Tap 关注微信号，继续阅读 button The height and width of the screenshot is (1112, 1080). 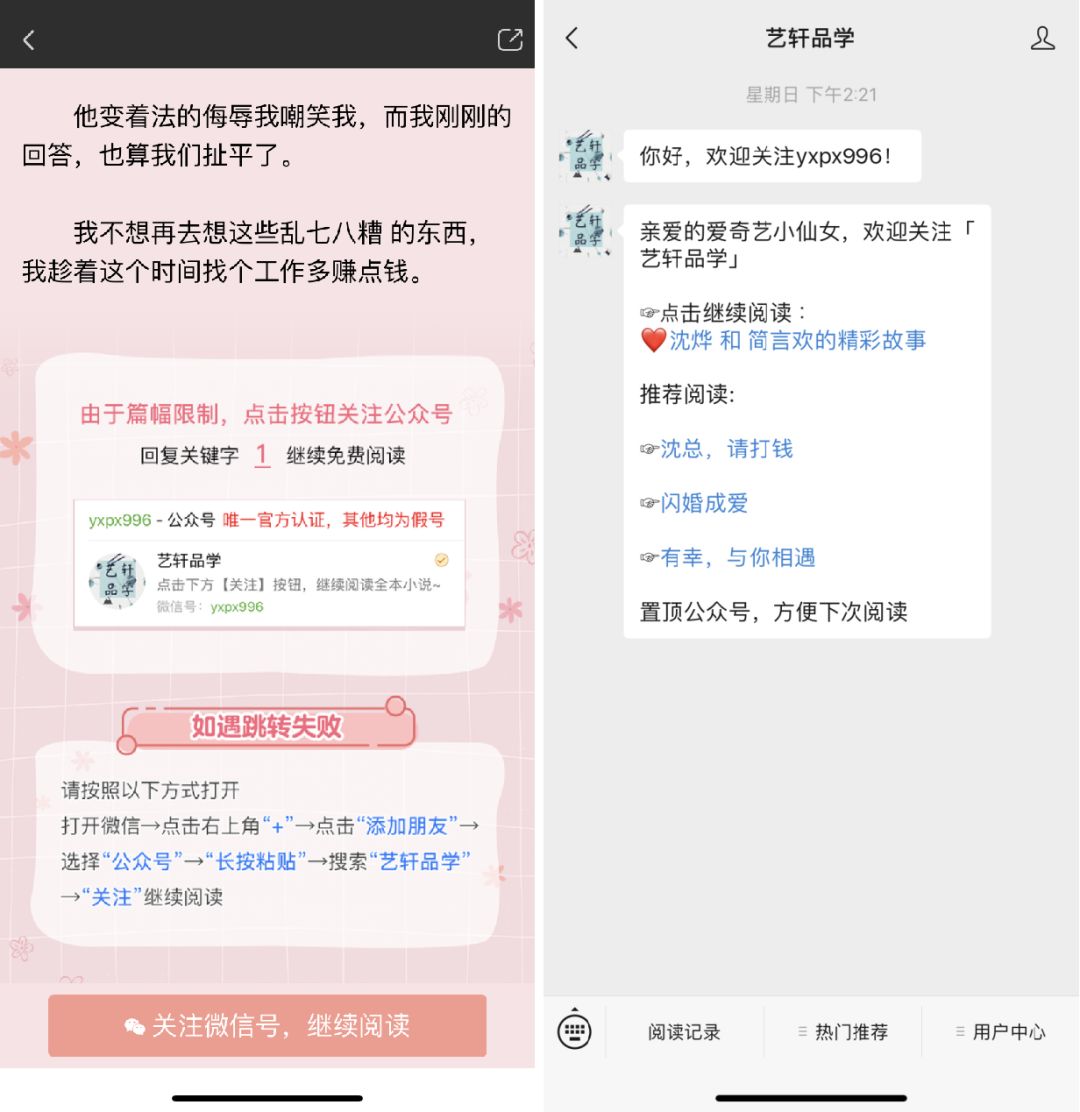pos(267,1025)
